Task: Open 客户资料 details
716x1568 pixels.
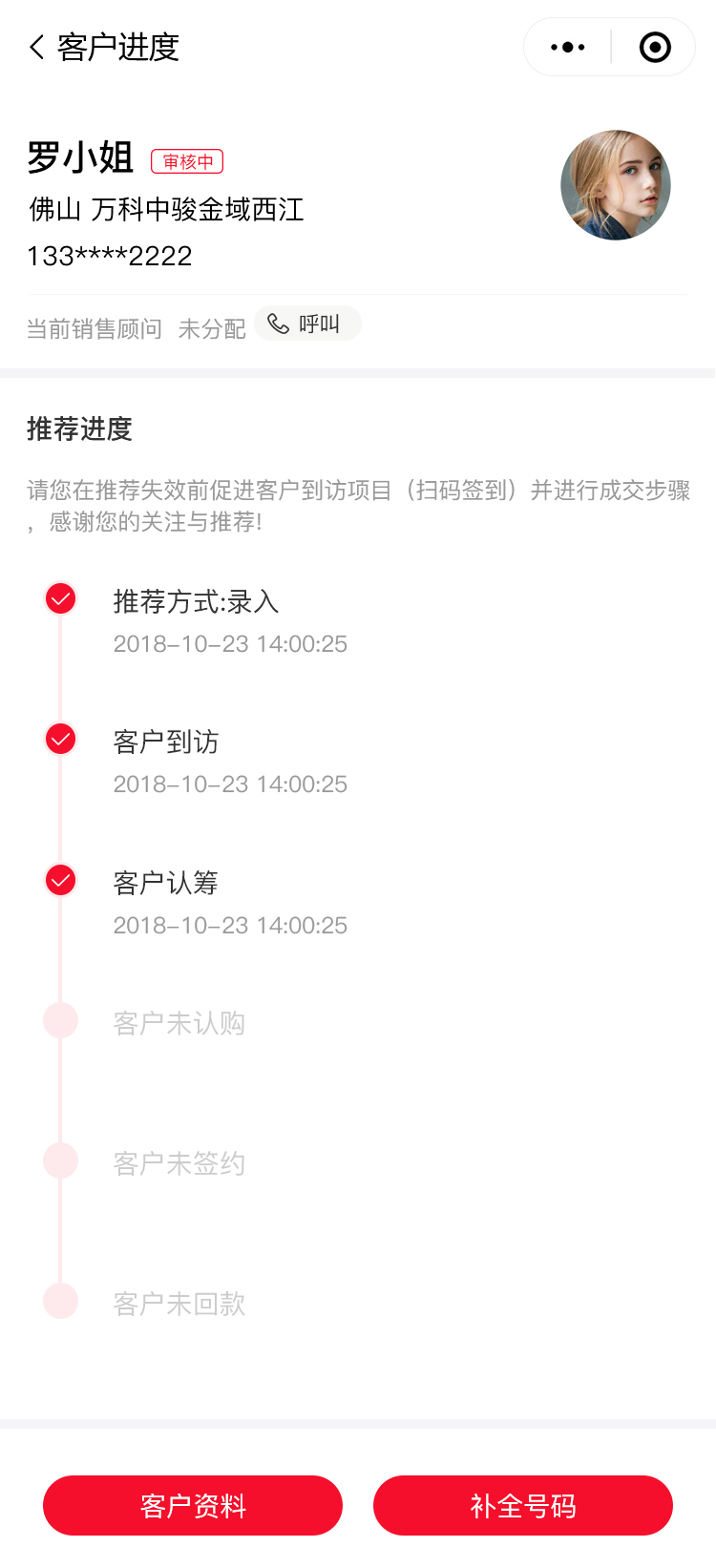Action: coord(193,1505)
